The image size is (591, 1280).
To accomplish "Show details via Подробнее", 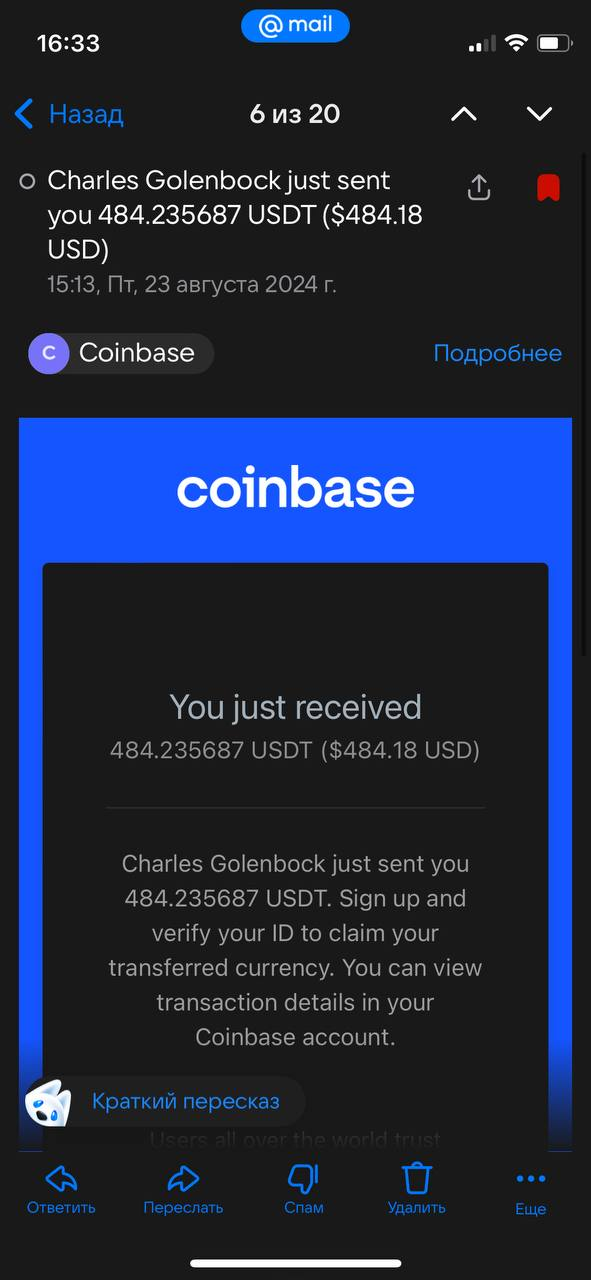I will coord(497,353).
